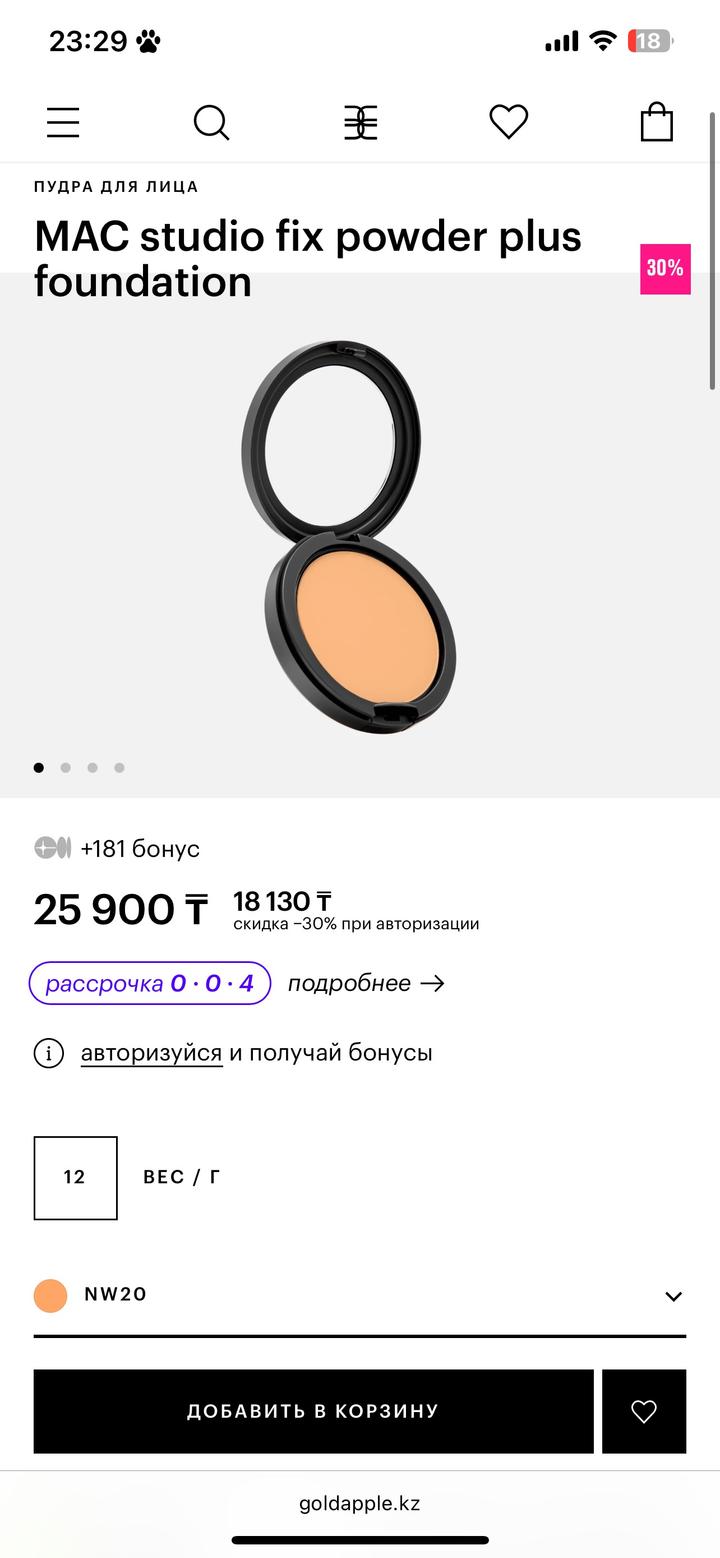The image size is (720, 1558).
Task: Tap the goldapple.kz address bar
Action: pyautogui.click(x=360, y=1503)
